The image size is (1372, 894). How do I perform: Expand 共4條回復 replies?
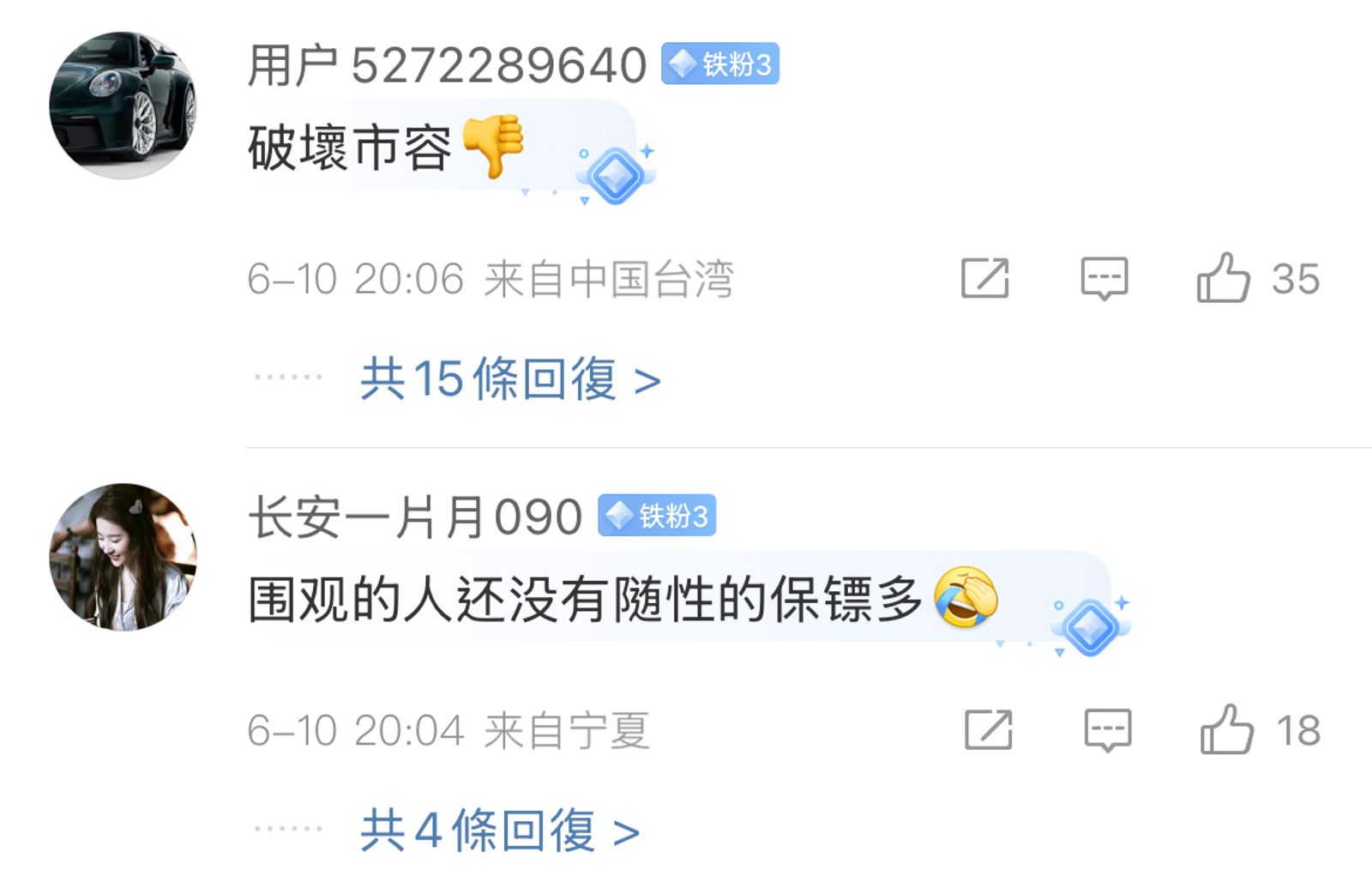pyautogui.click(x=499, y=831)
